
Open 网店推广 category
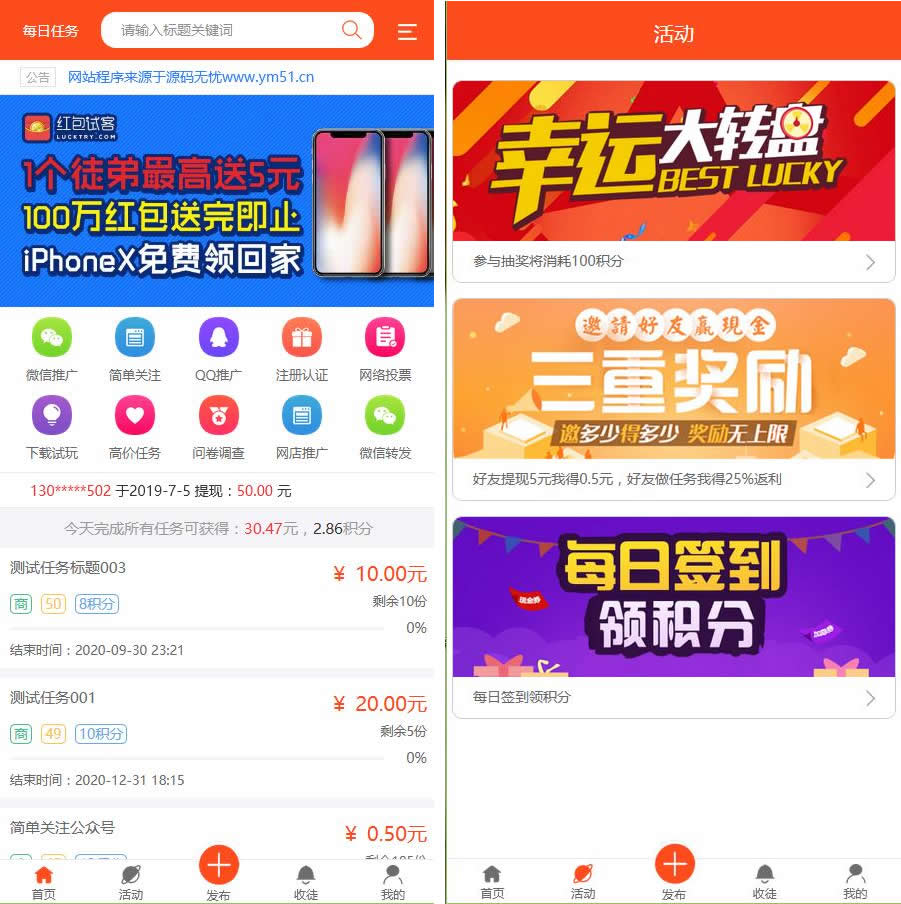302,427
